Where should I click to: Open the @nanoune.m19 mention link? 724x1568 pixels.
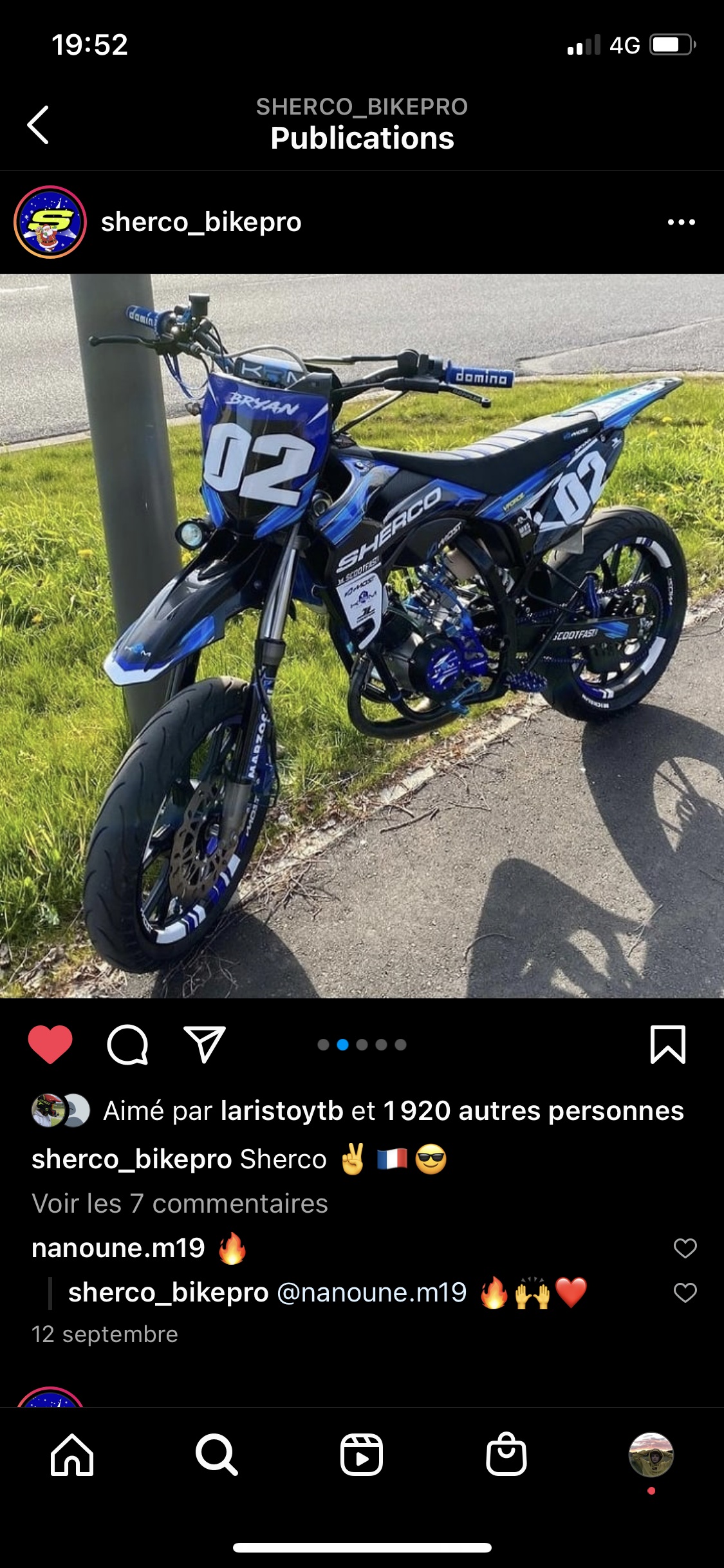click(x=371, y=1293)
